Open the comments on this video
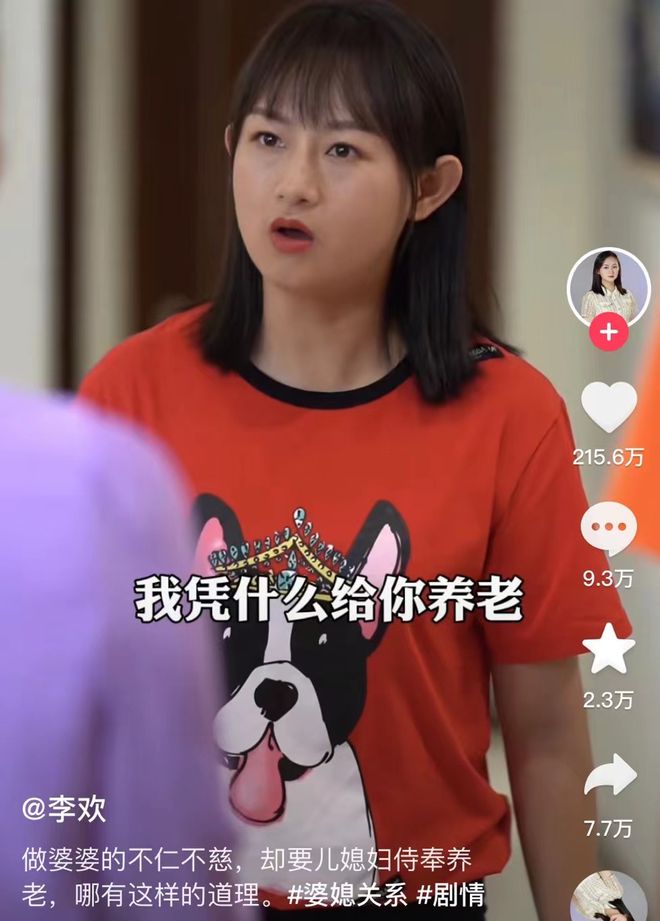Screen dimensions: 660x921 [x=608, y=528]
